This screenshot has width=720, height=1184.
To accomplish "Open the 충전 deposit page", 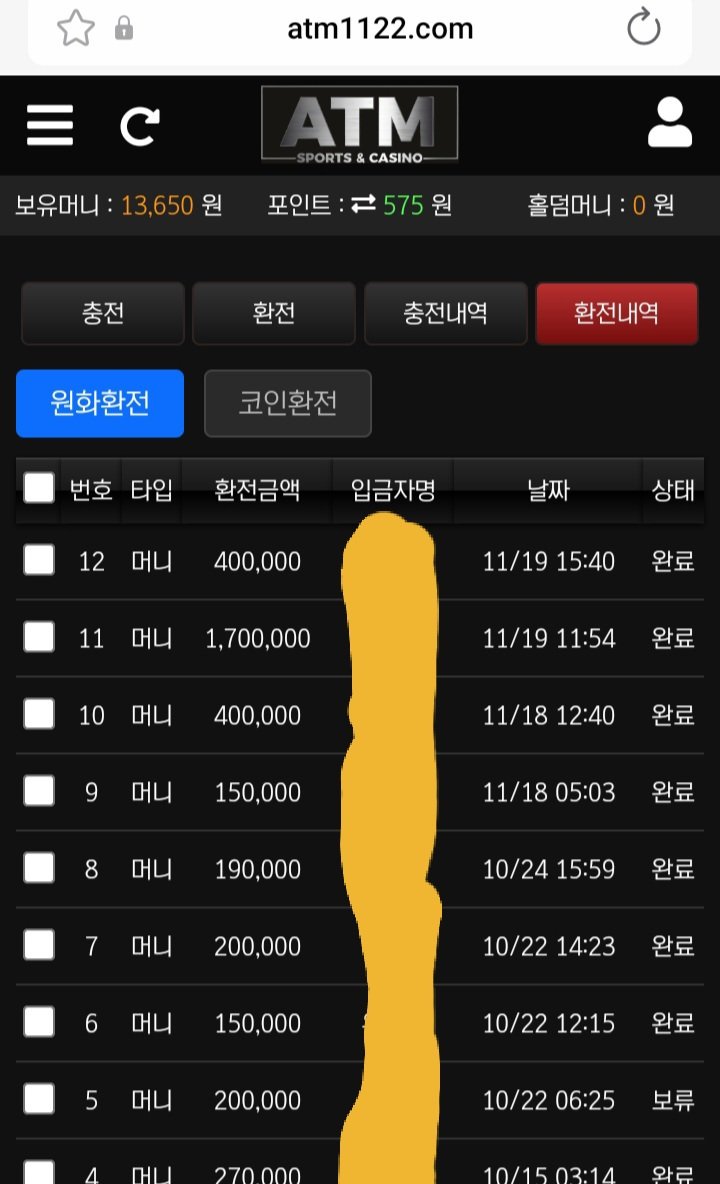I will (x=103, y=314).
